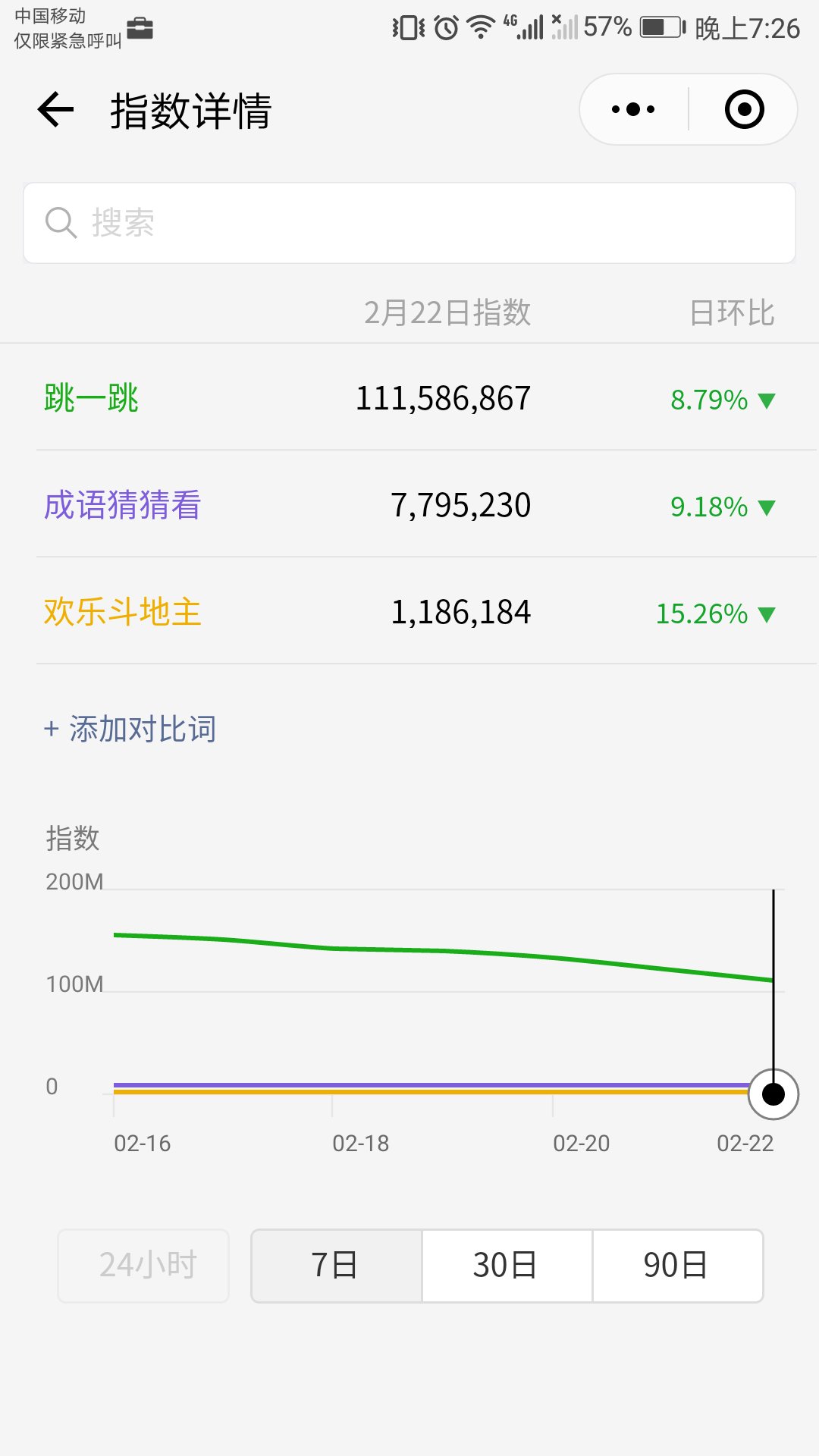The width and height of the screenshot is (819, 1456).
Task: Add a comparison word via 添加对比词
Action: click(x=130, y=729)
